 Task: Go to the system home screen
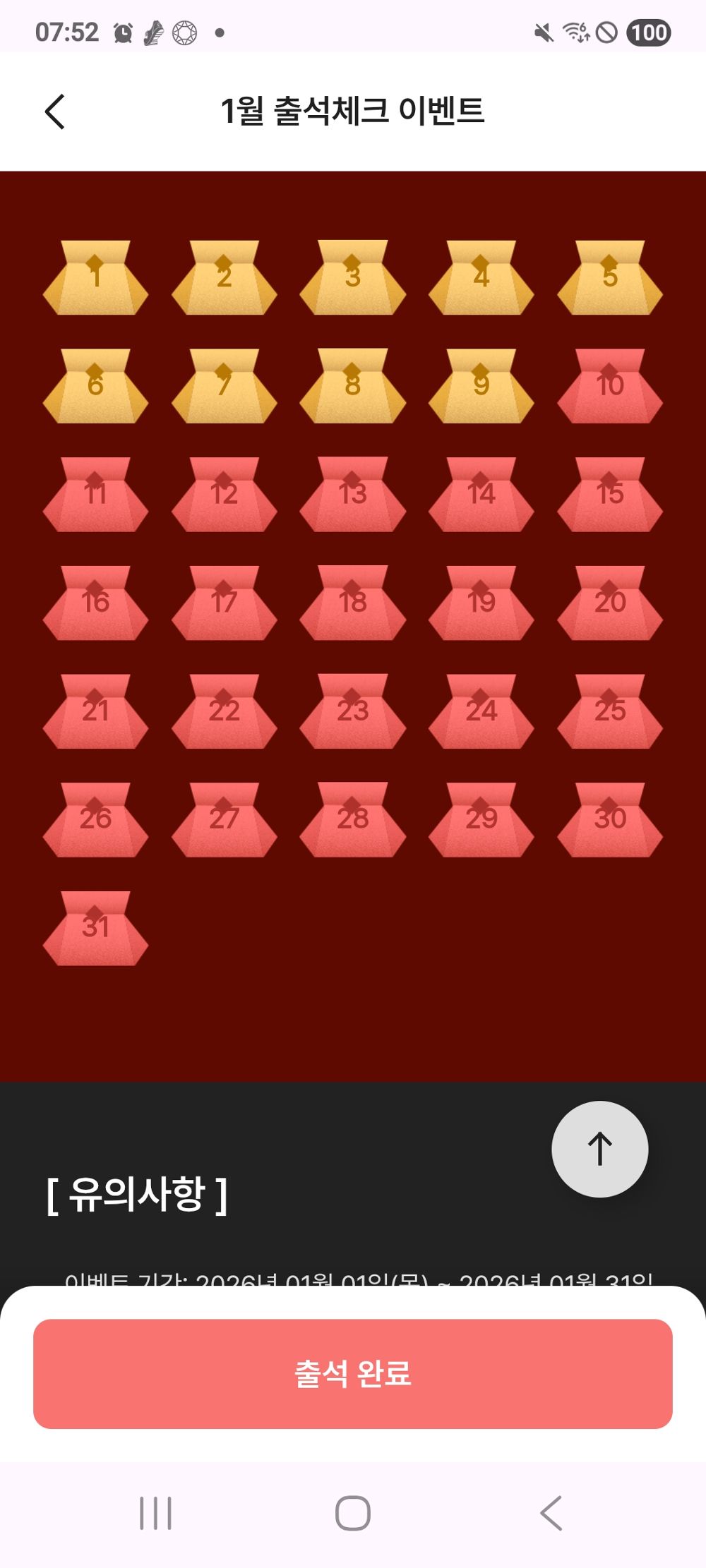[353, 1513]
